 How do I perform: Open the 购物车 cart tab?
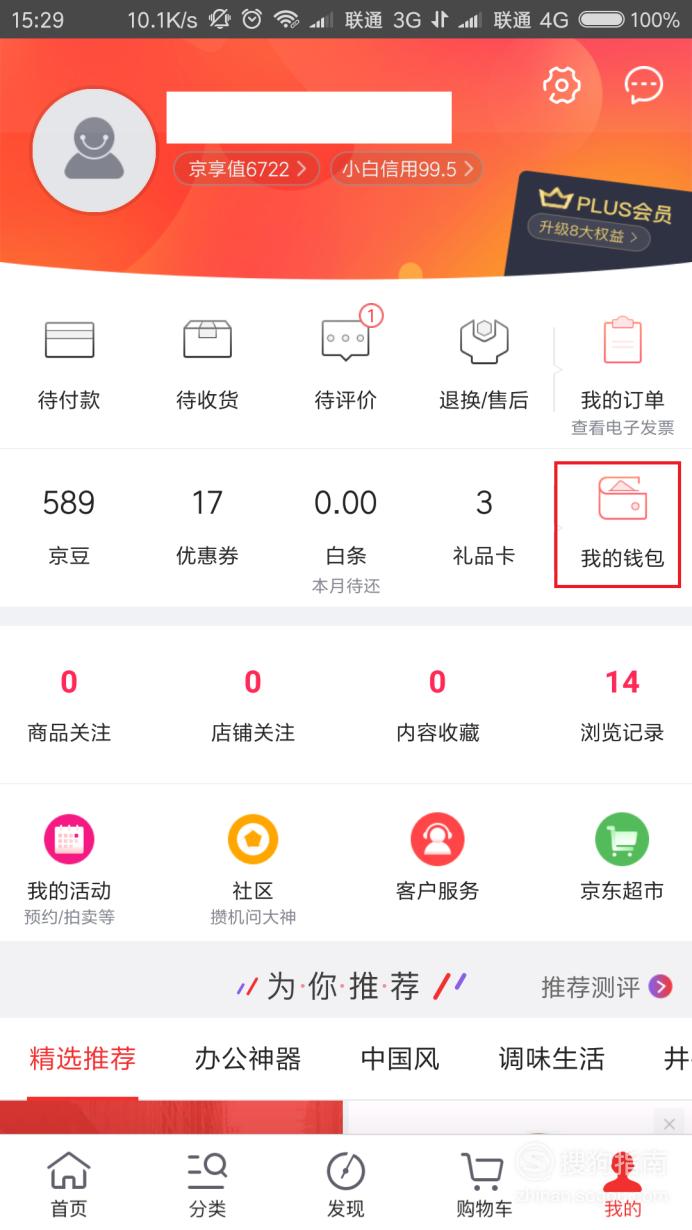tap(484, 1185)
